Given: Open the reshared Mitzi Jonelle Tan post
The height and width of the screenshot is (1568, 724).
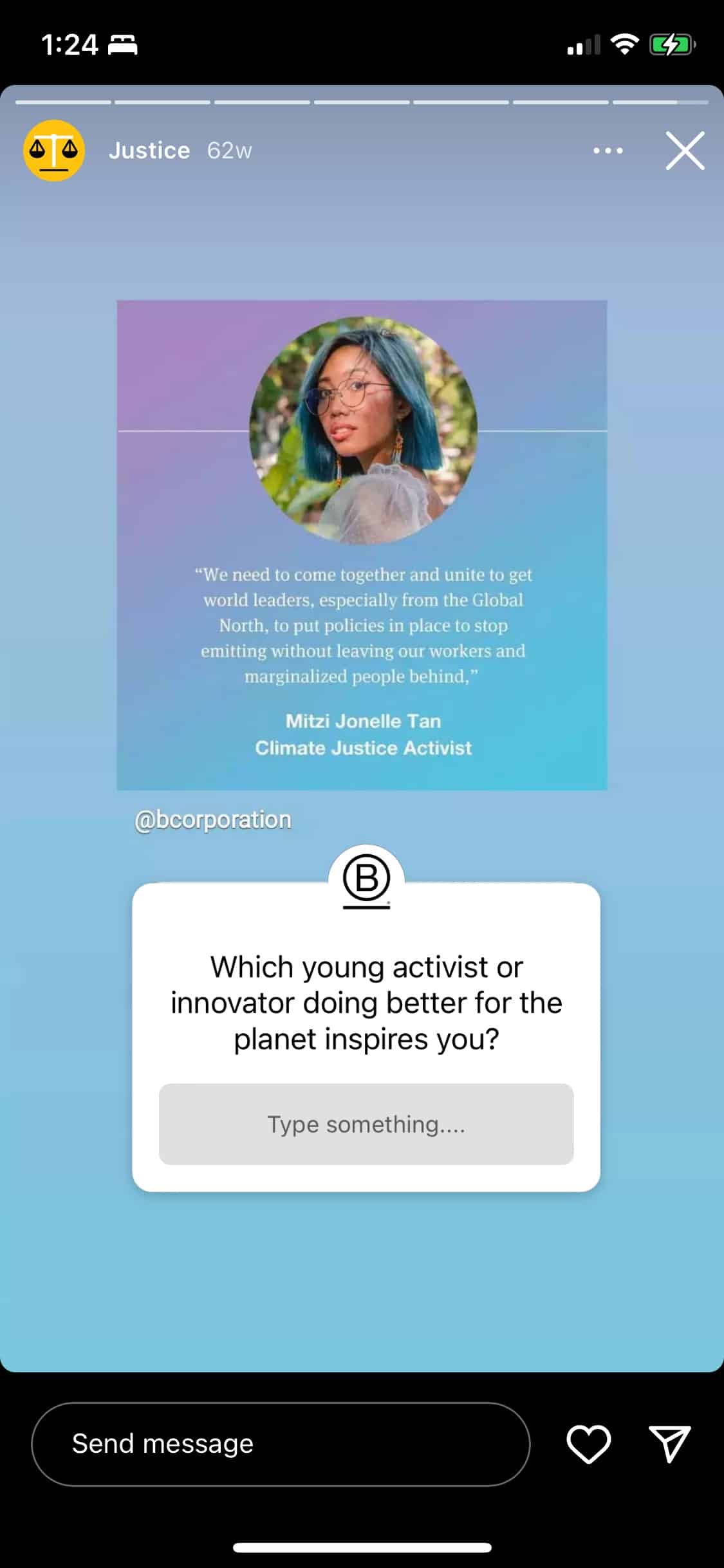Looking at the screenshot, I should click(x=362, y=545).
